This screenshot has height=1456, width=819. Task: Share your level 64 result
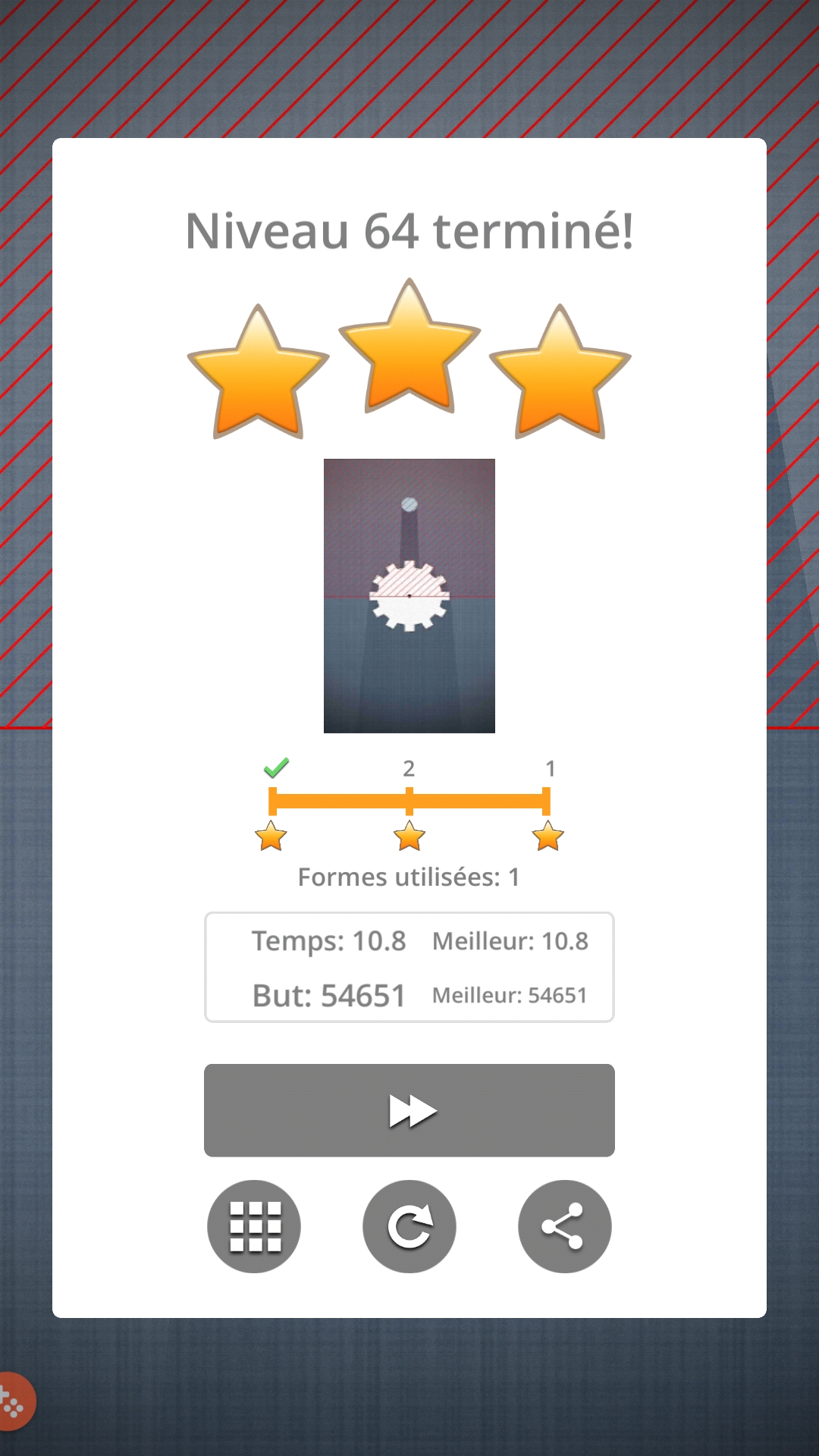point(564,1226)
